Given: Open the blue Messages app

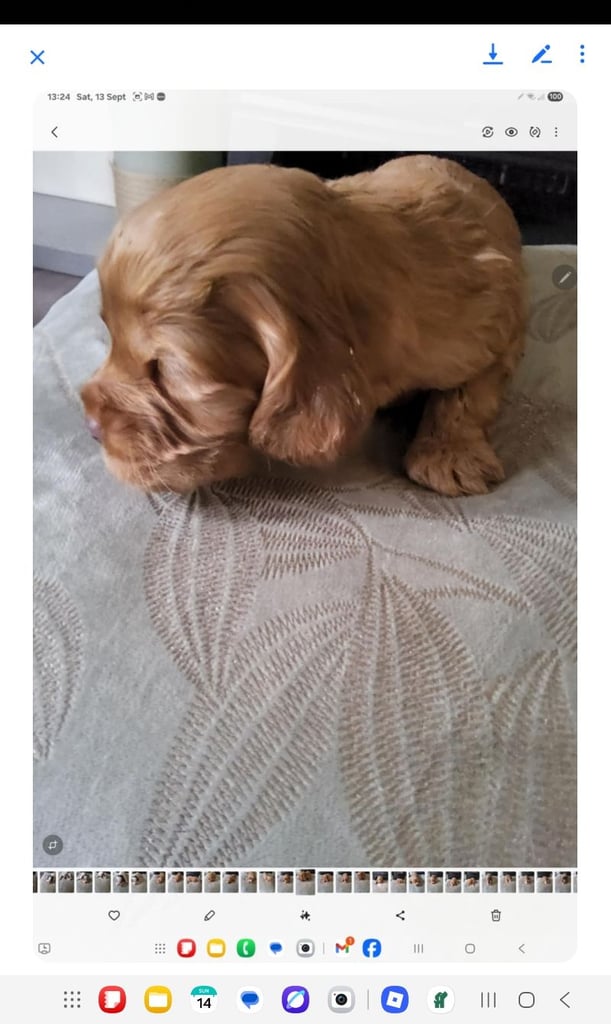Looking at the screenshot, I should pos(249,999).
